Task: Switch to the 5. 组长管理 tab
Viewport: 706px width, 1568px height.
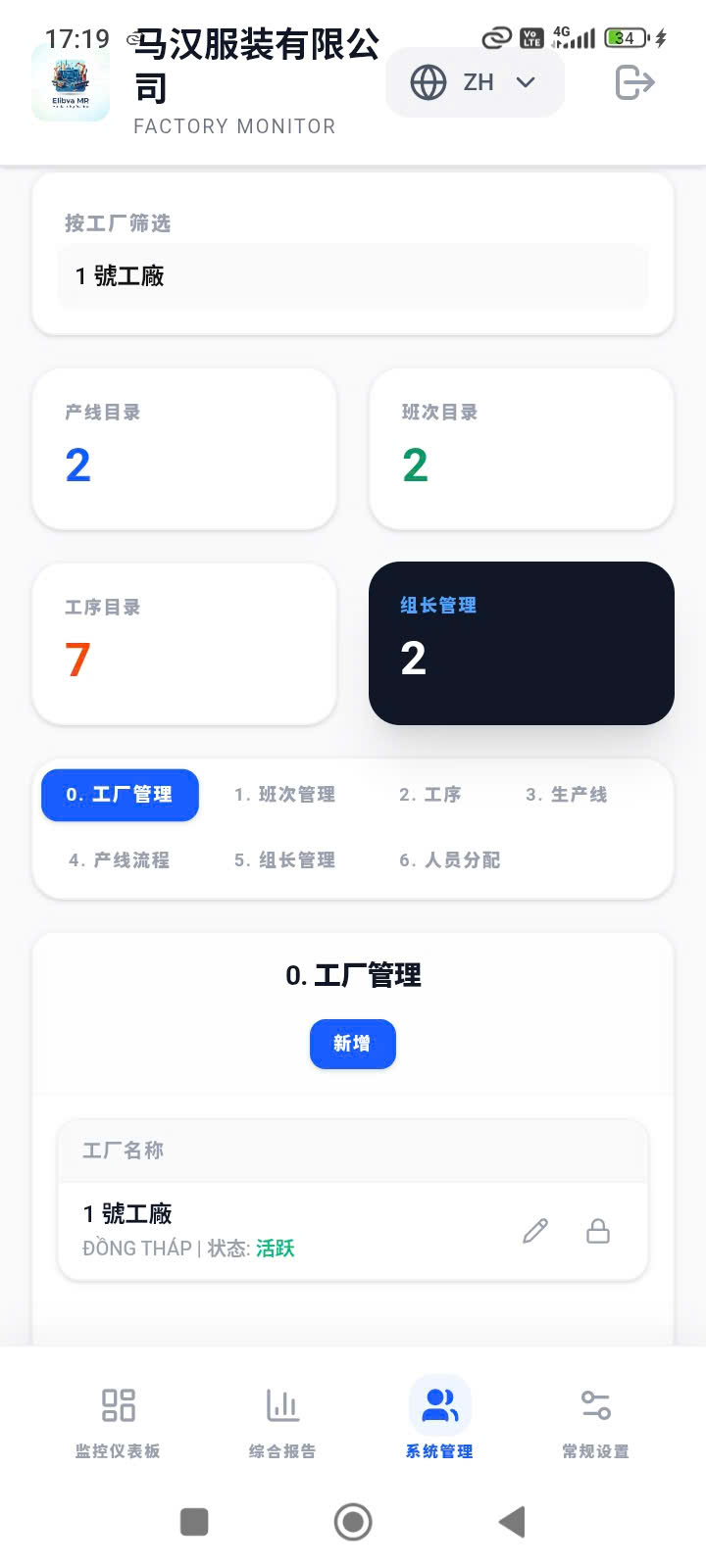Action: (x=284, y=860)
